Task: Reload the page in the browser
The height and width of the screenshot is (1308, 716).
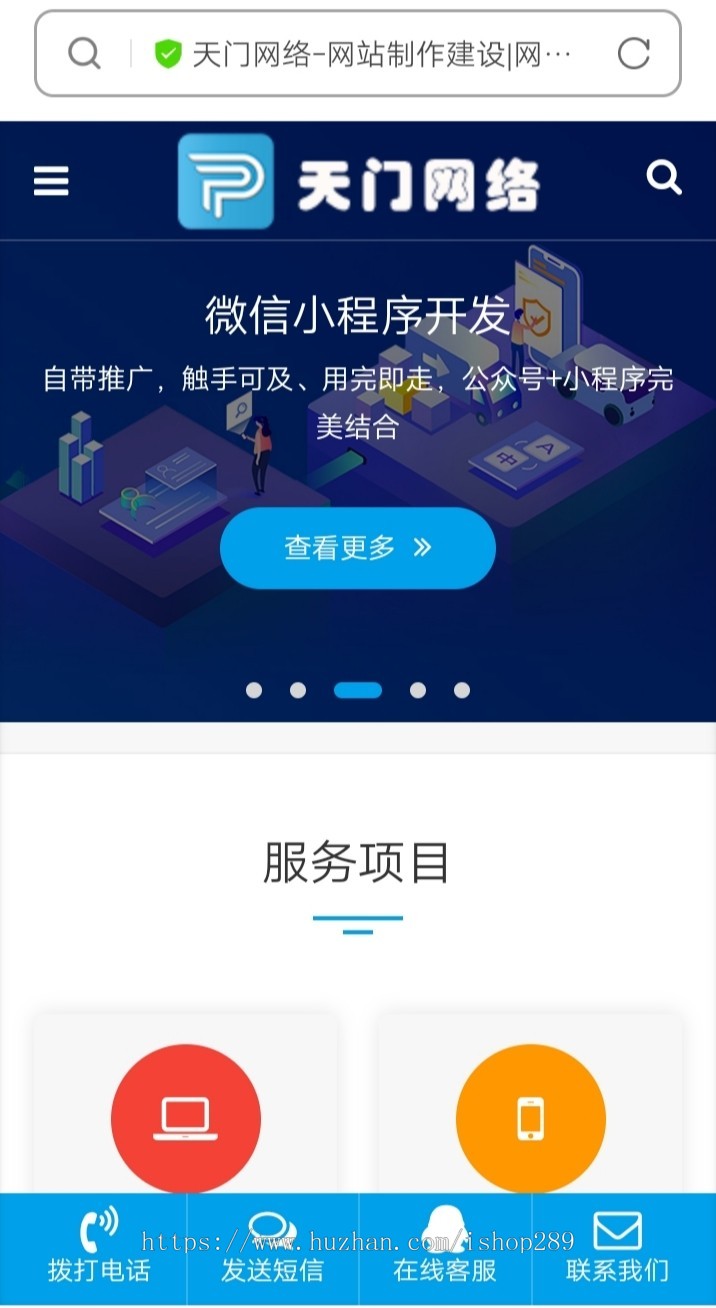Action: (x=633, y=54)
